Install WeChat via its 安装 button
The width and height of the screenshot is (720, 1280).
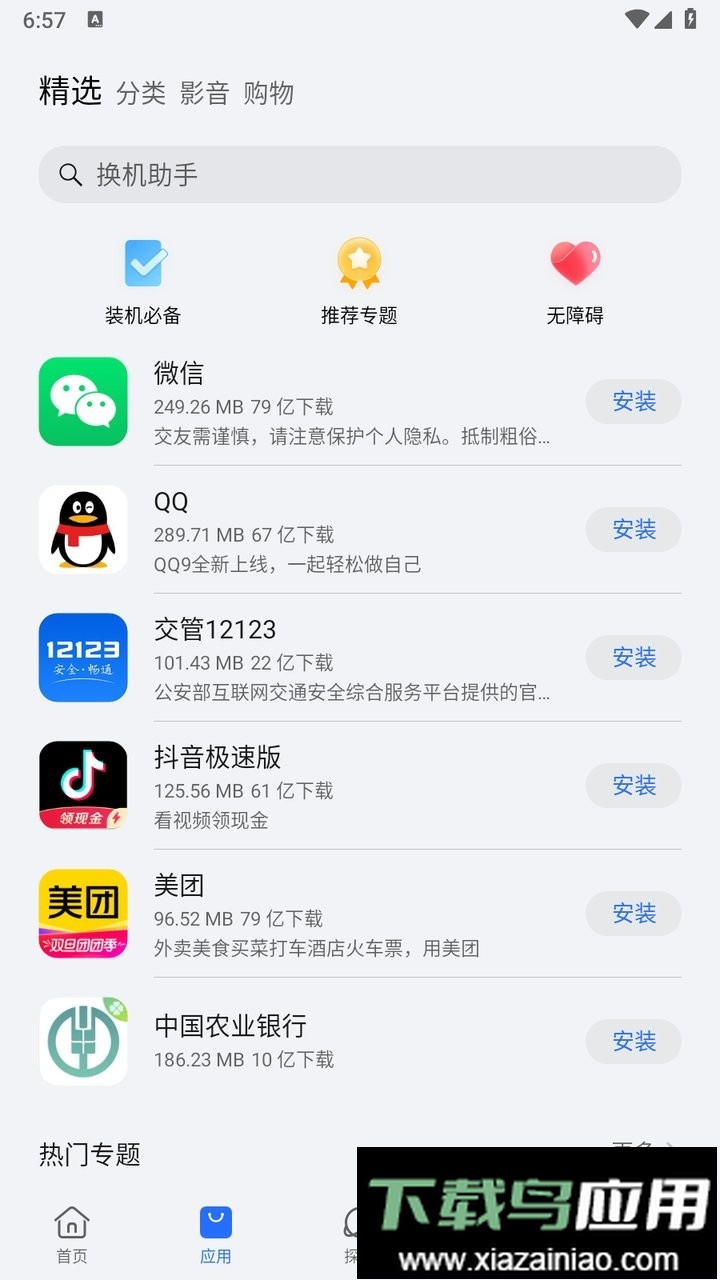[x=633, y=401]
